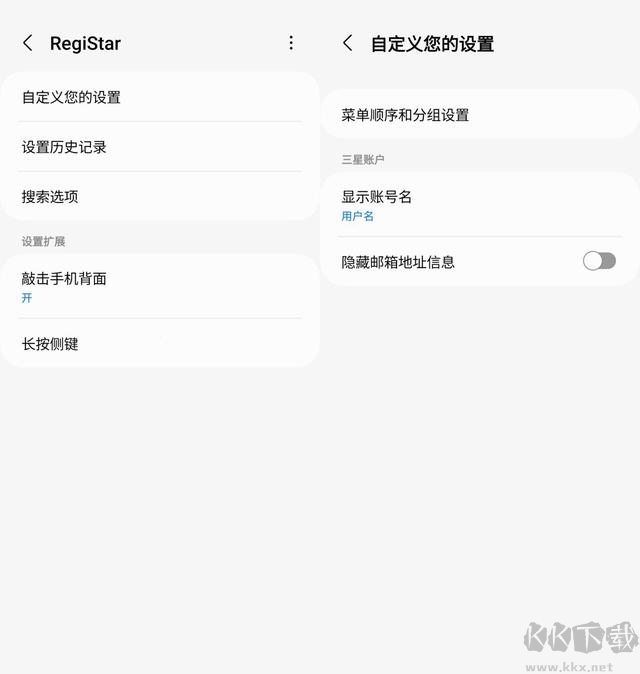This screenshot has height=674, width=640.
Task: Open the RegiStar overflow menu
Action: 291,43
